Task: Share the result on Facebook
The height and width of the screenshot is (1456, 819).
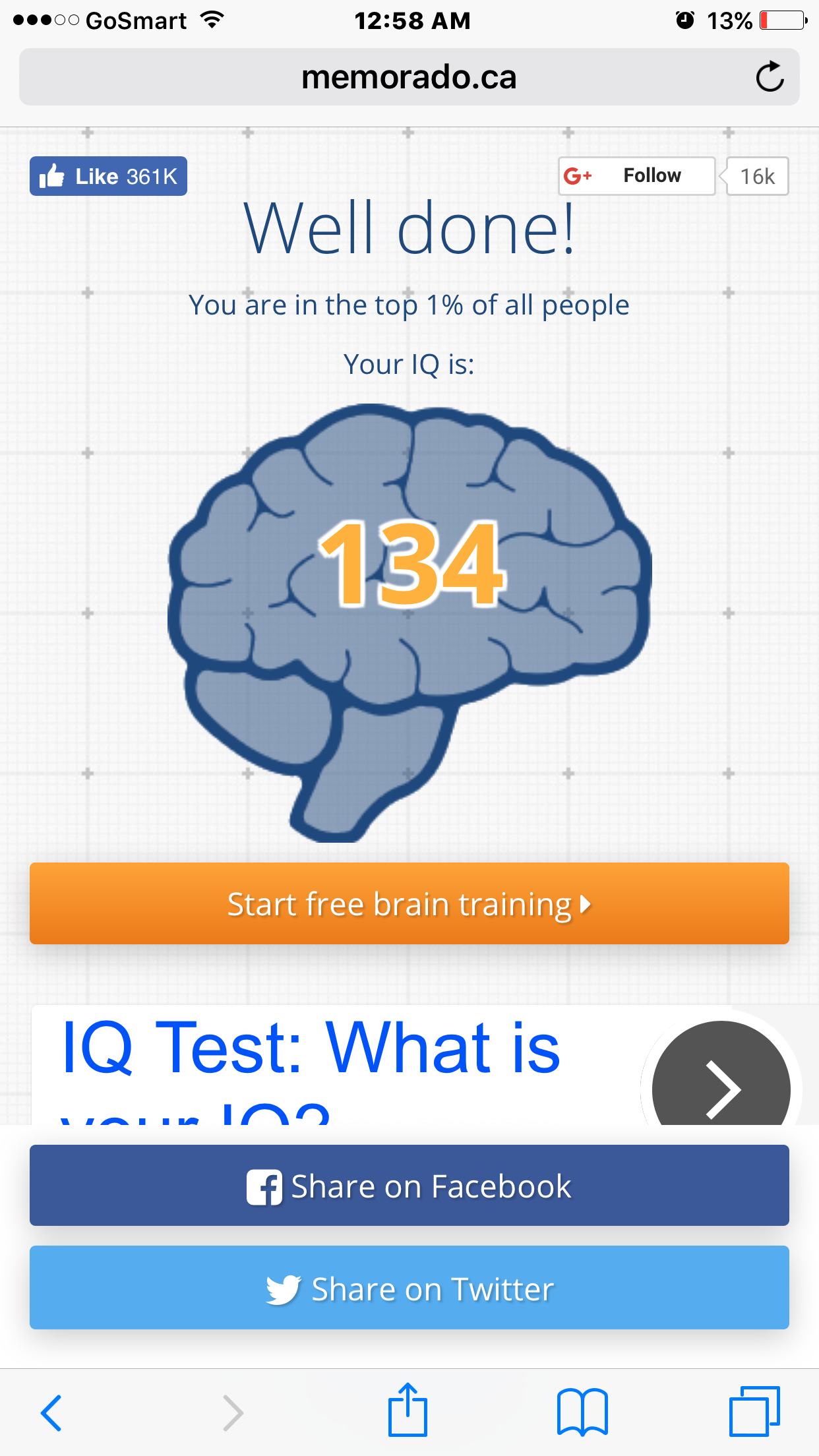Action: click(x=409, y=1186)
